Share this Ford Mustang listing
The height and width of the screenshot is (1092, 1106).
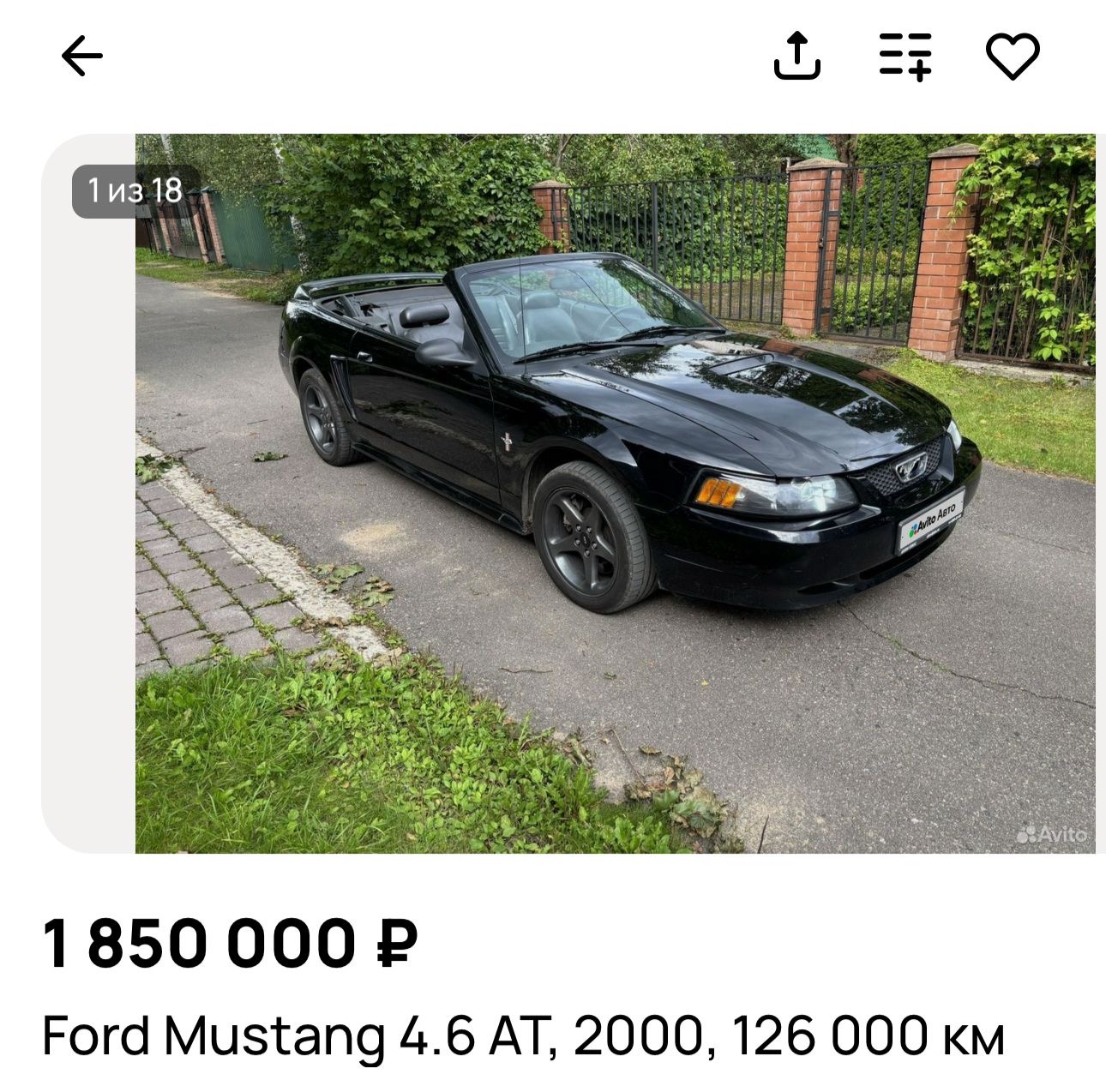pos(797,57)
